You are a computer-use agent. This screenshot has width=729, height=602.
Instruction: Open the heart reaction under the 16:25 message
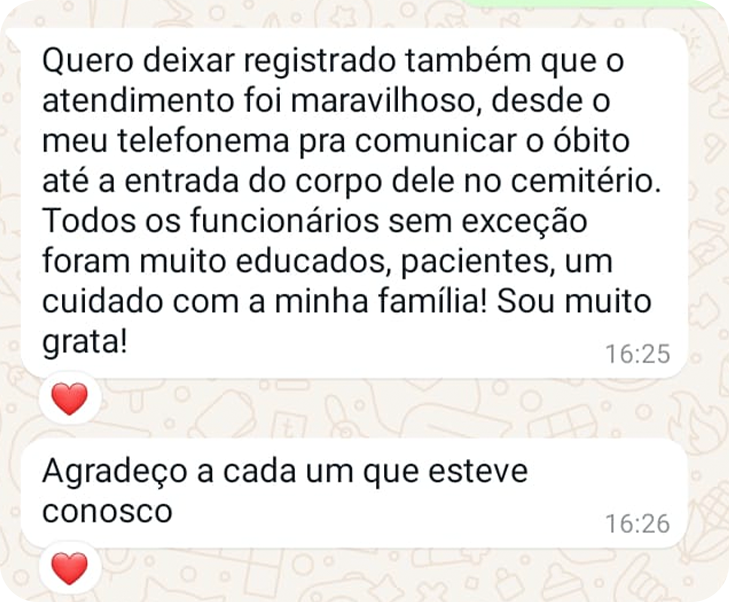[69, 400]
